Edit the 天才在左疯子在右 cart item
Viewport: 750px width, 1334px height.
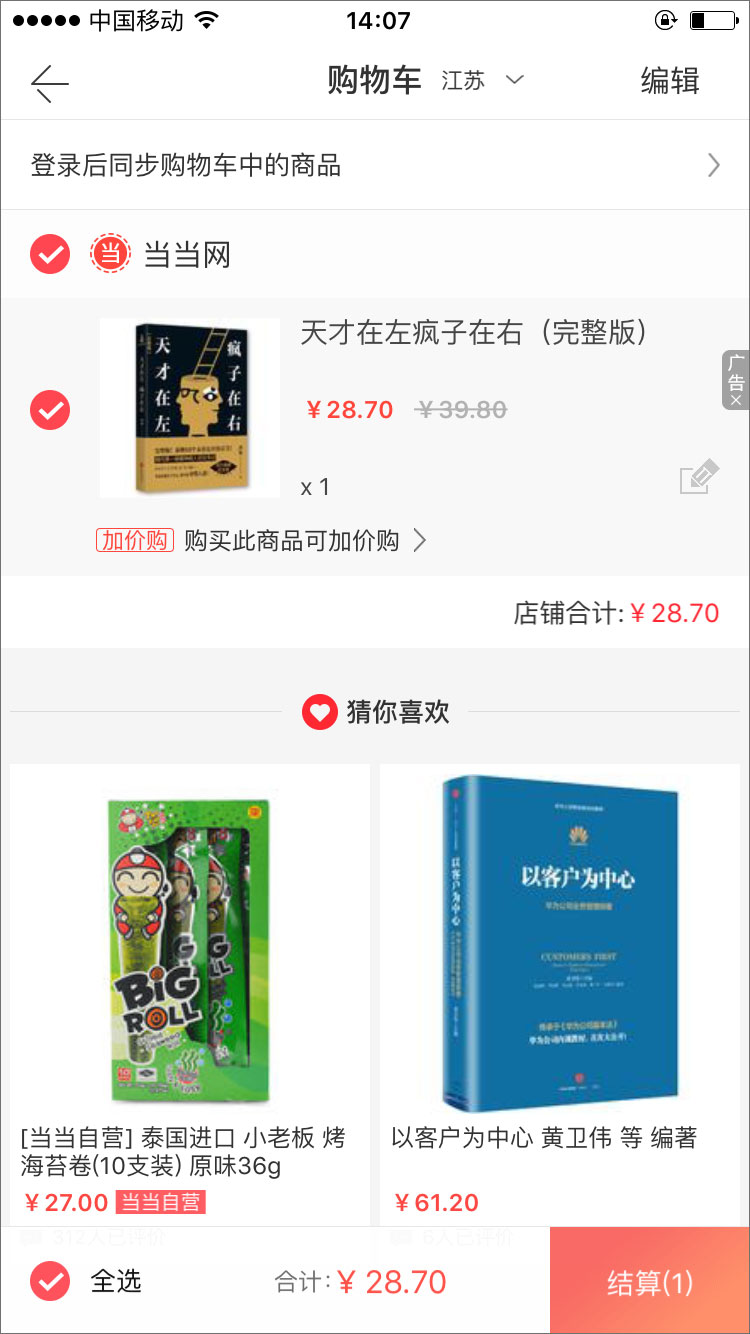698,477
